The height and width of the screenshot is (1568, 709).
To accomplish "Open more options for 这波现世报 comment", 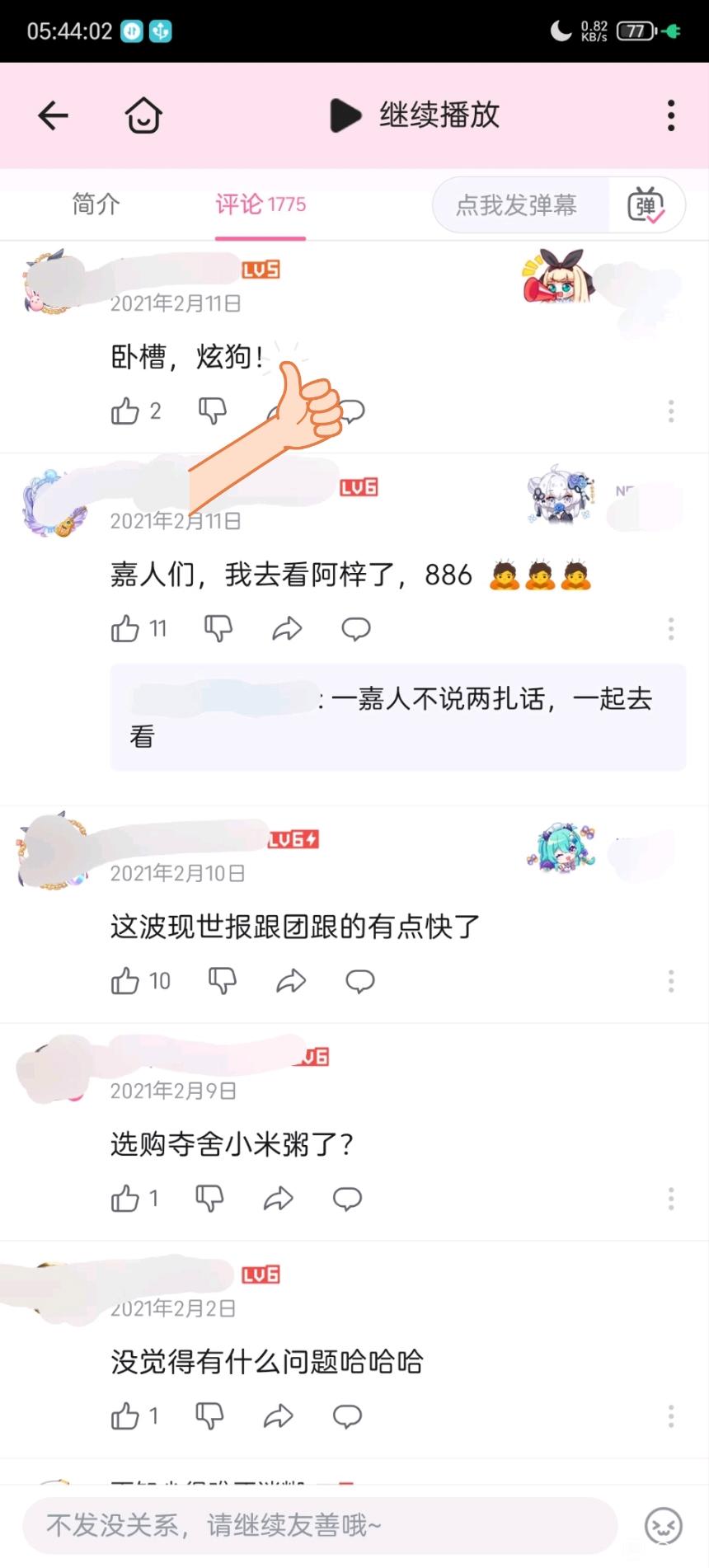I will 671,981.
